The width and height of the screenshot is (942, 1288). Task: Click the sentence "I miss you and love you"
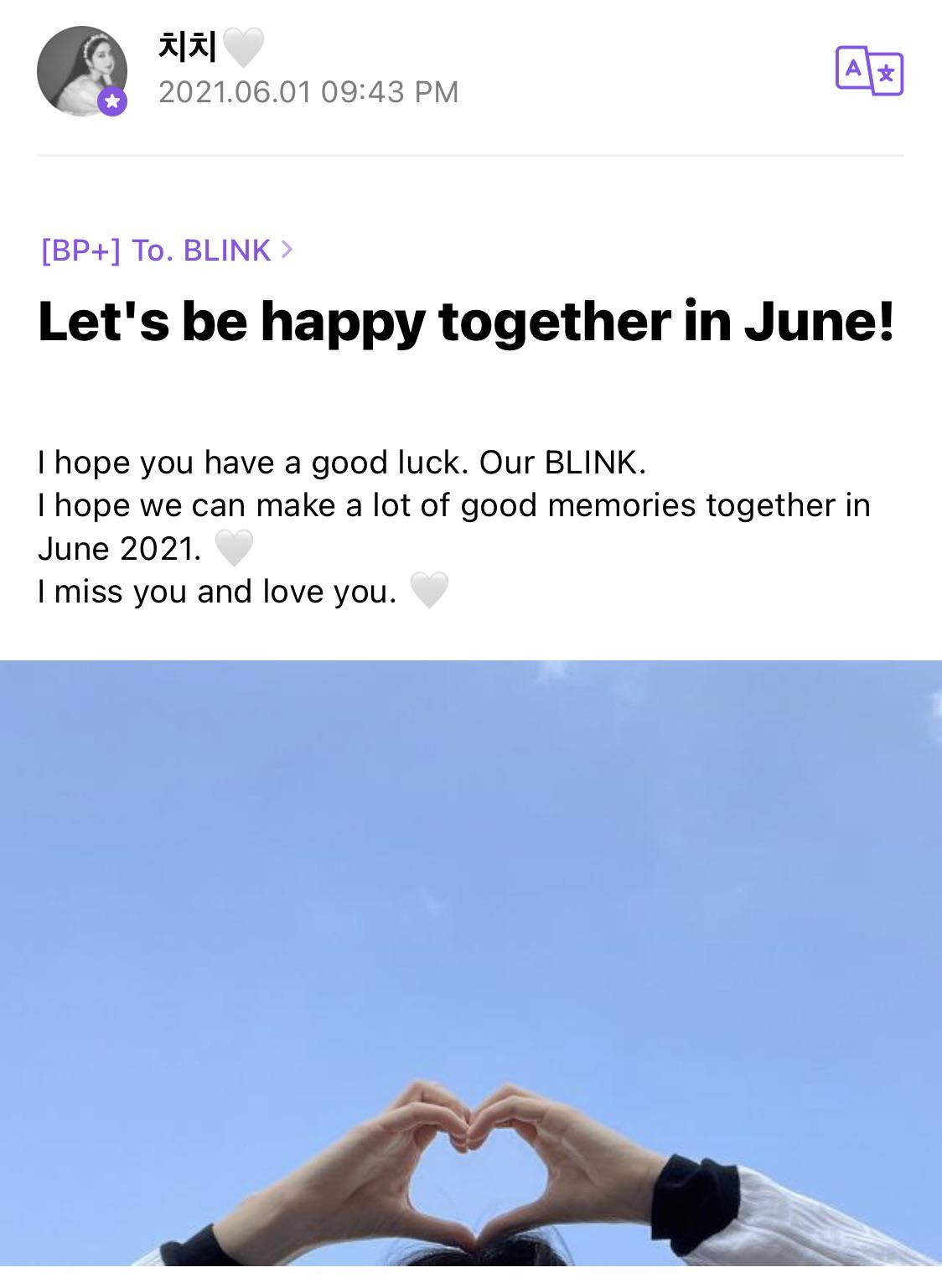pos(220,592)
